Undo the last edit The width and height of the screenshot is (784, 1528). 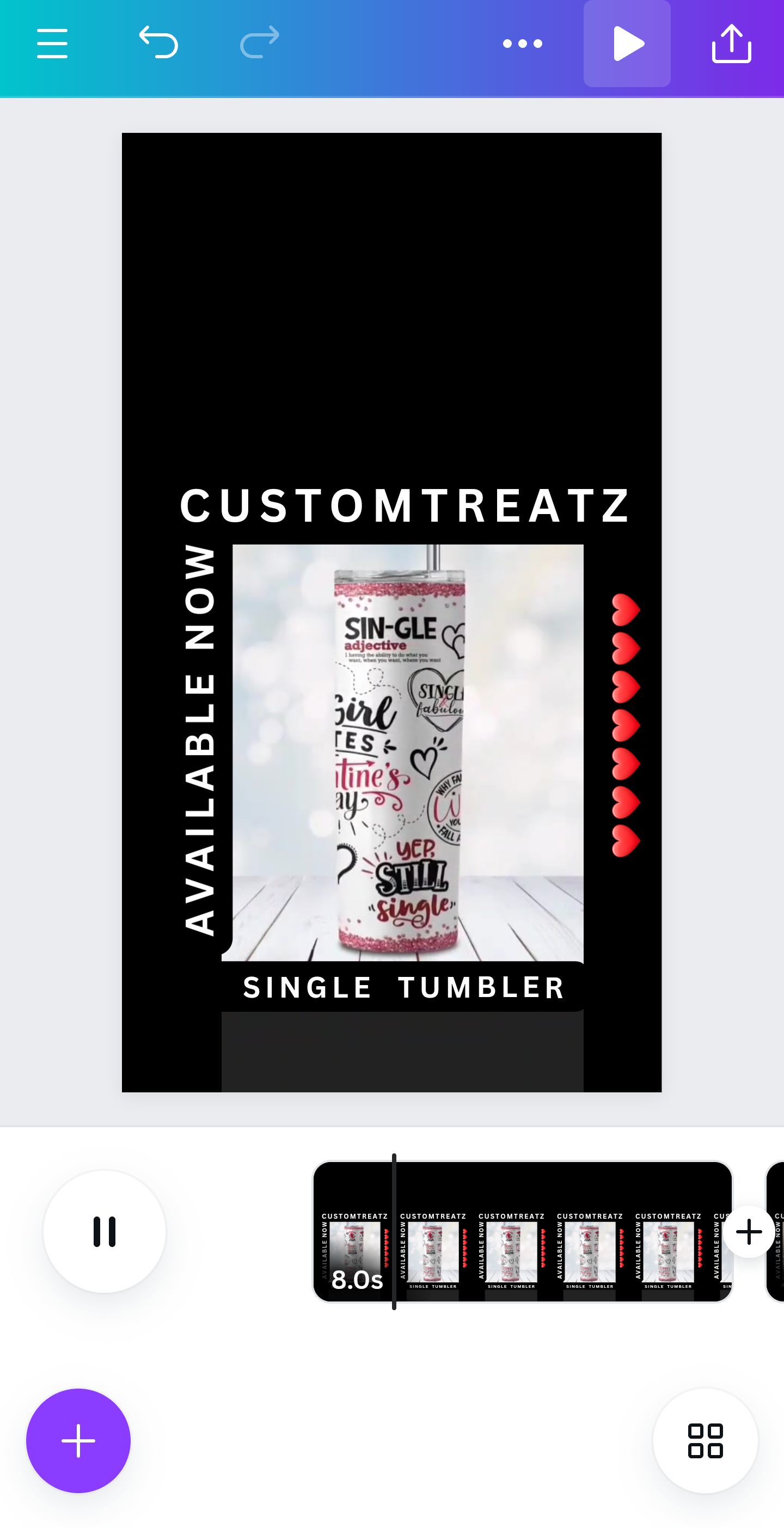pyautogui.click(x=158, y=42)
